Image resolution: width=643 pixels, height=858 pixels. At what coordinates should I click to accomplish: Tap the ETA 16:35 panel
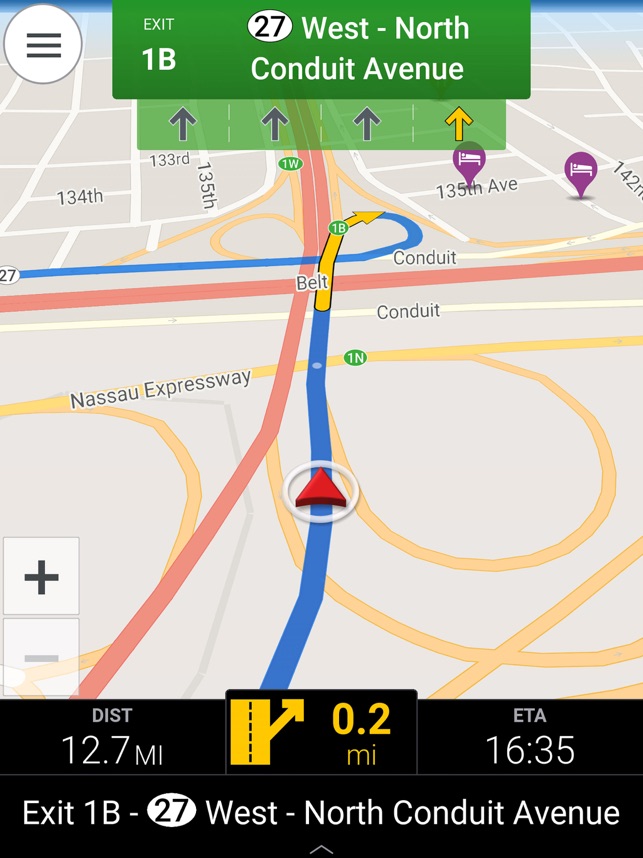point(530,737)
